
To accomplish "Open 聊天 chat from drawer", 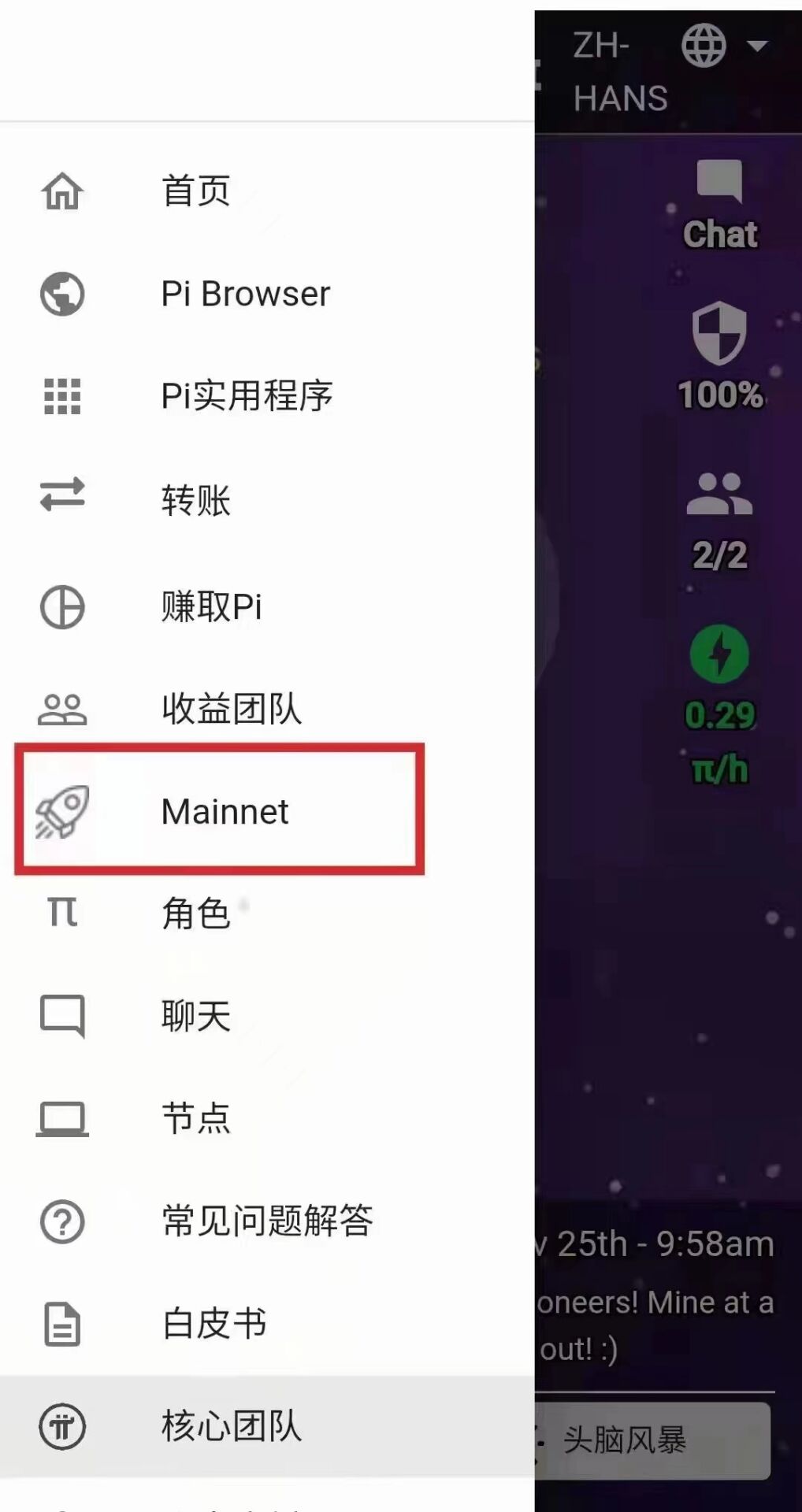I will pyautogui.click(x=195, y=1016).
